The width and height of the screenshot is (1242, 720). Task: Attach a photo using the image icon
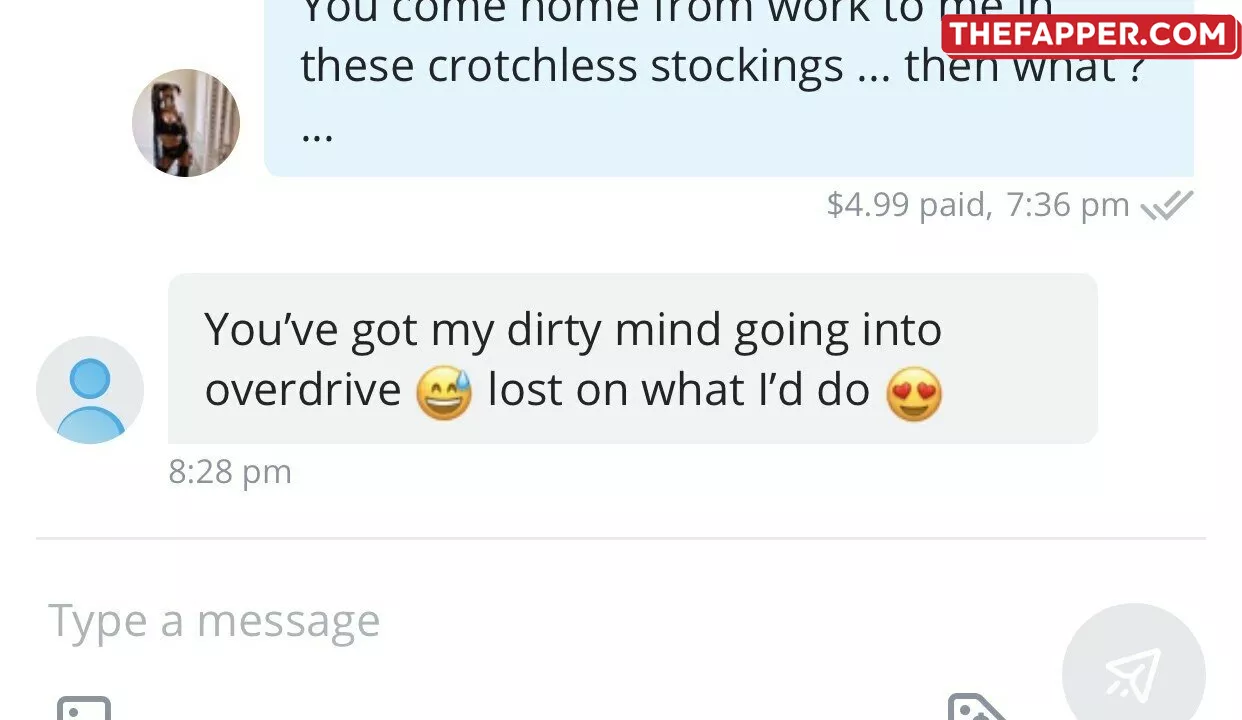point(84,709)
